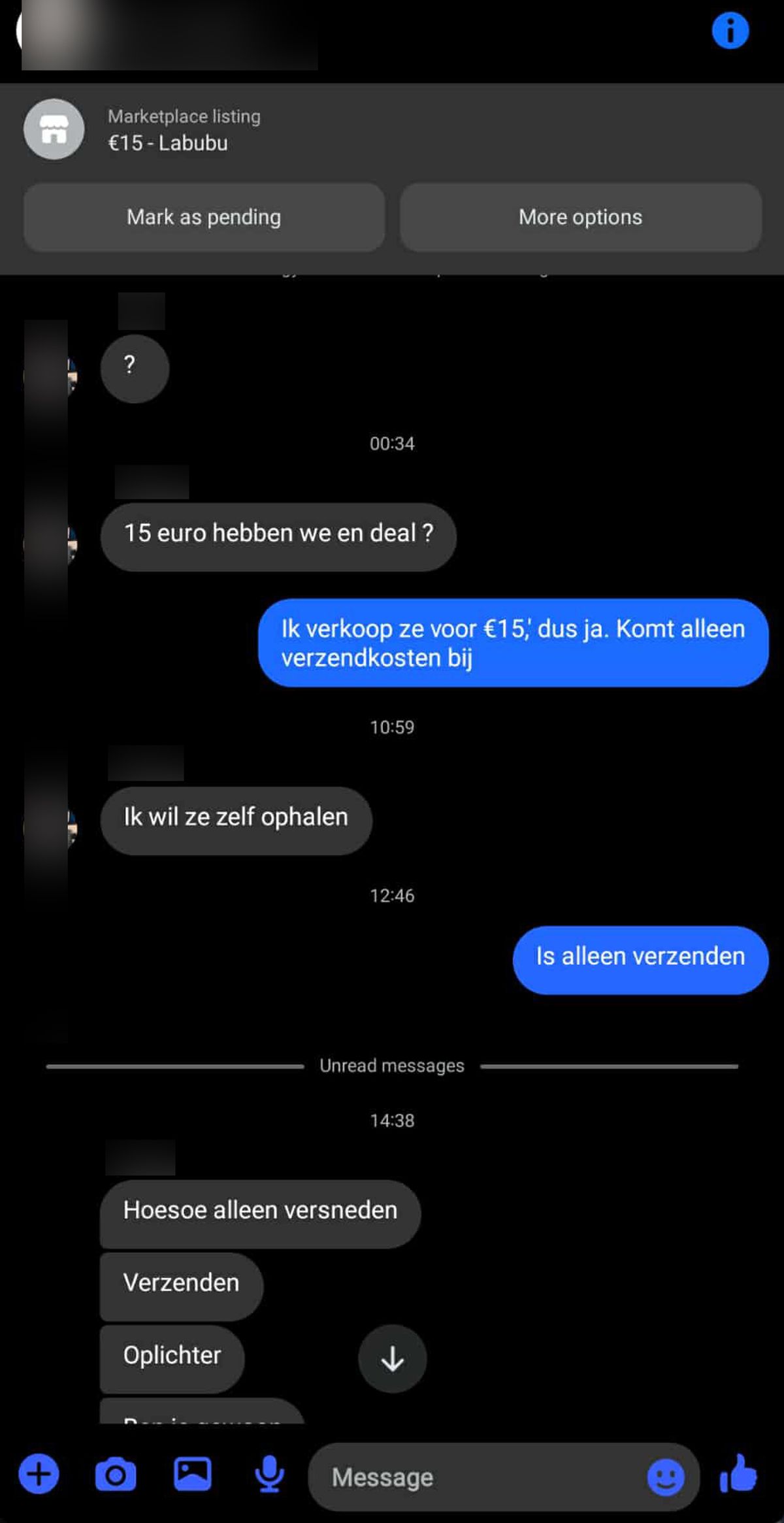The width and height of the screenshot is (784, 1523).
Task: Jump to latest messages arrow
Action: coord(392,1359)
